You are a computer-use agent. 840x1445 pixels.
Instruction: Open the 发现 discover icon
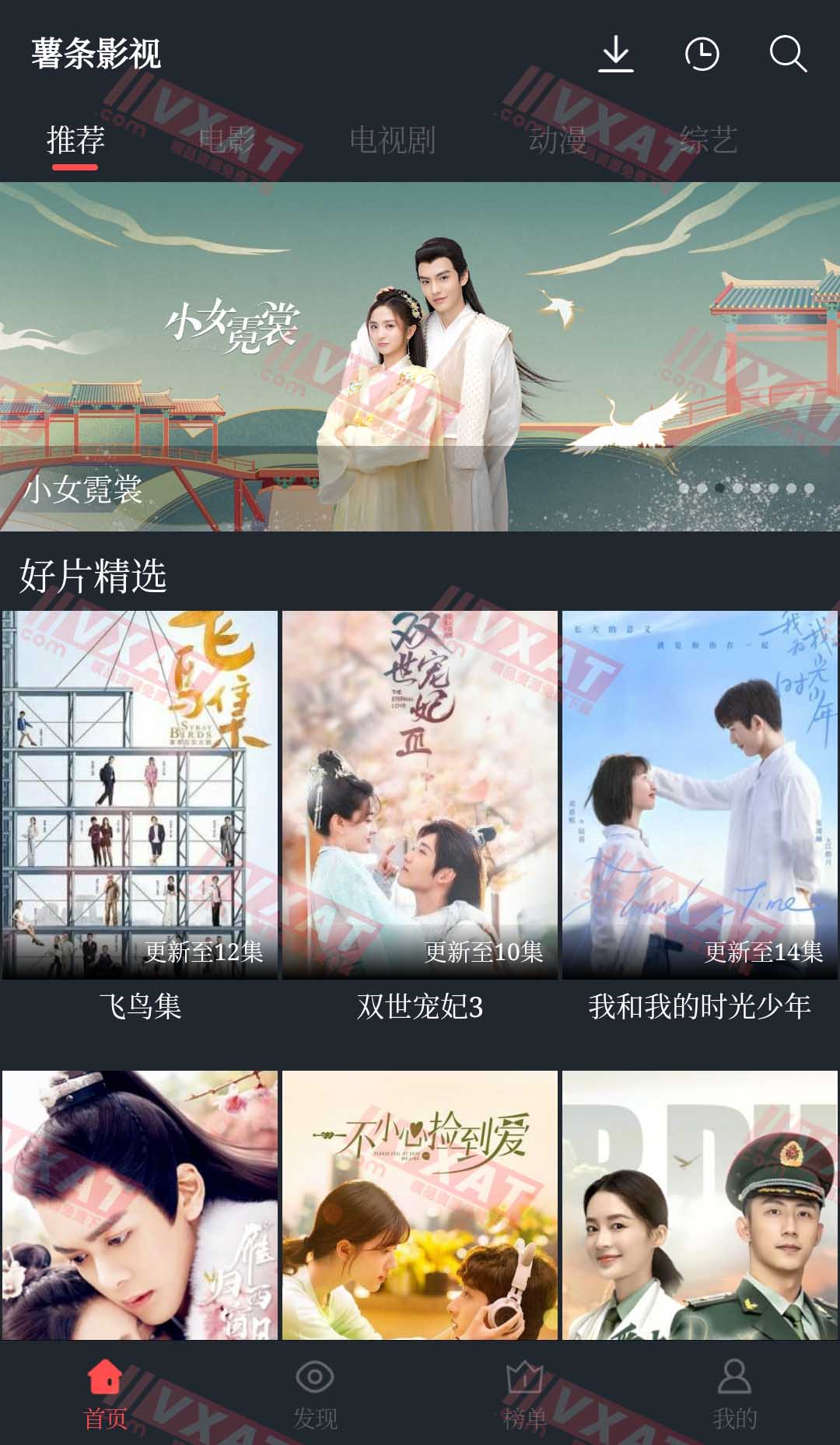[315, 1393]
